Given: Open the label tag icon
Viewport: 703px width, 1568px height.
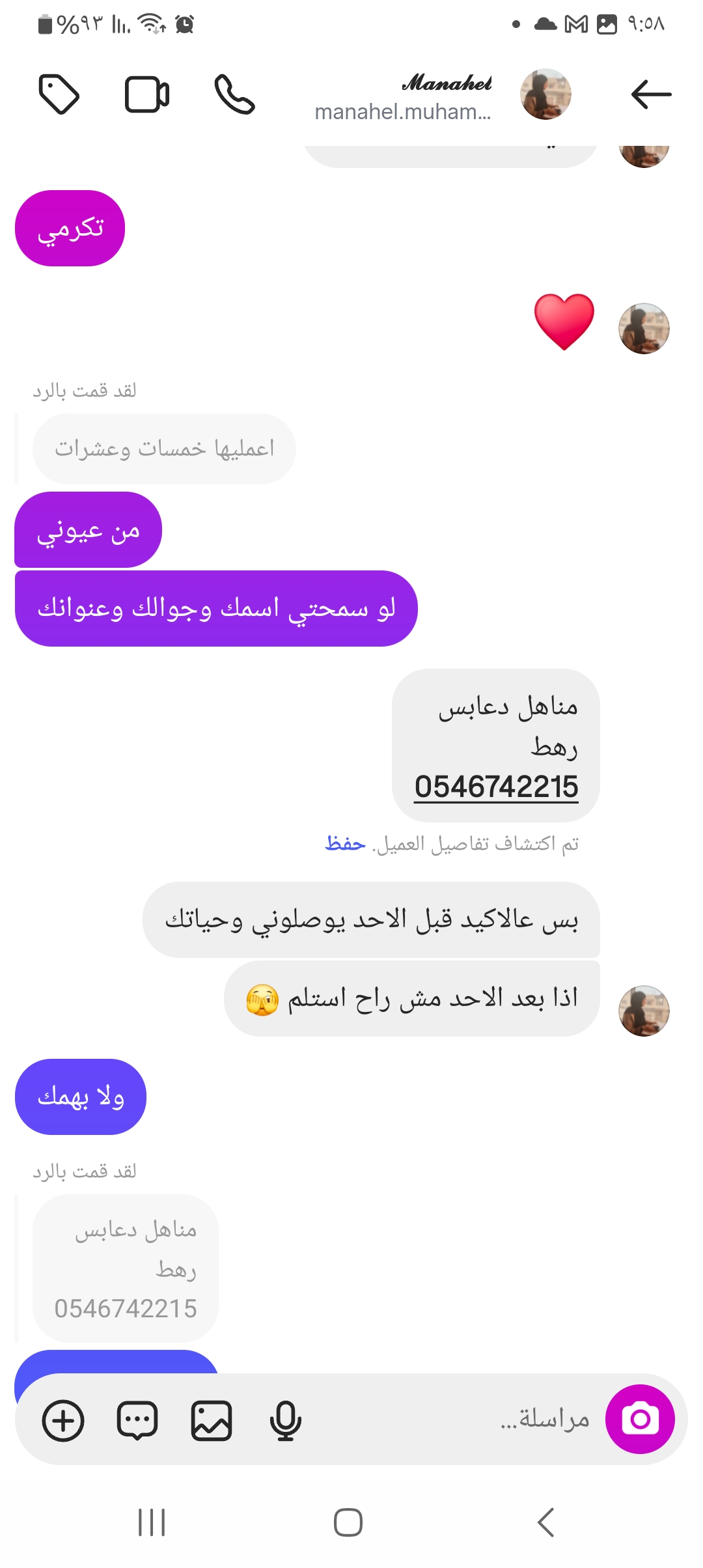Looking at the screenshot, I should [59, 94].
